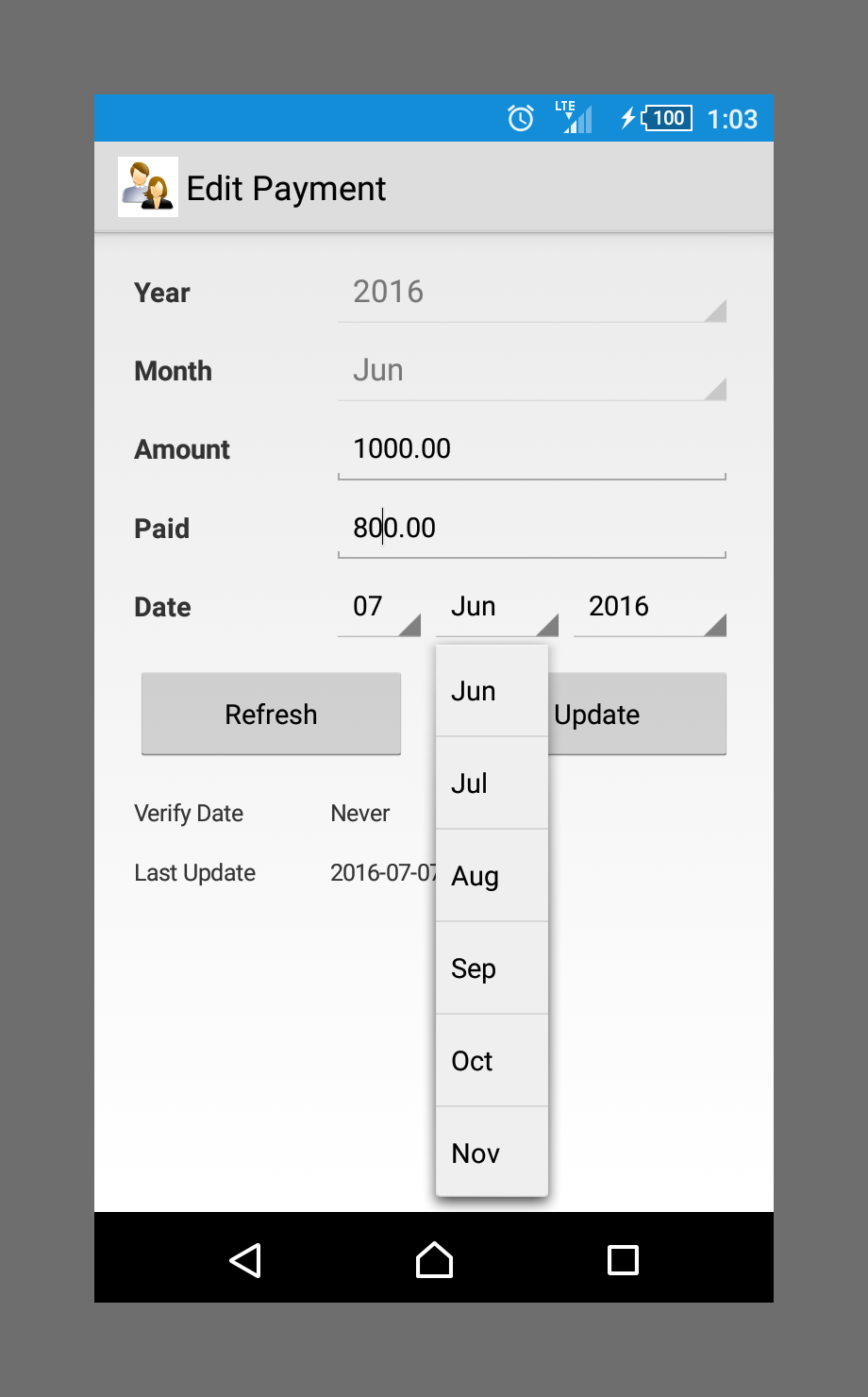Open the Date year spinner showing 2016
This screenshot has width=868, height=1397.
coord(649,607)
